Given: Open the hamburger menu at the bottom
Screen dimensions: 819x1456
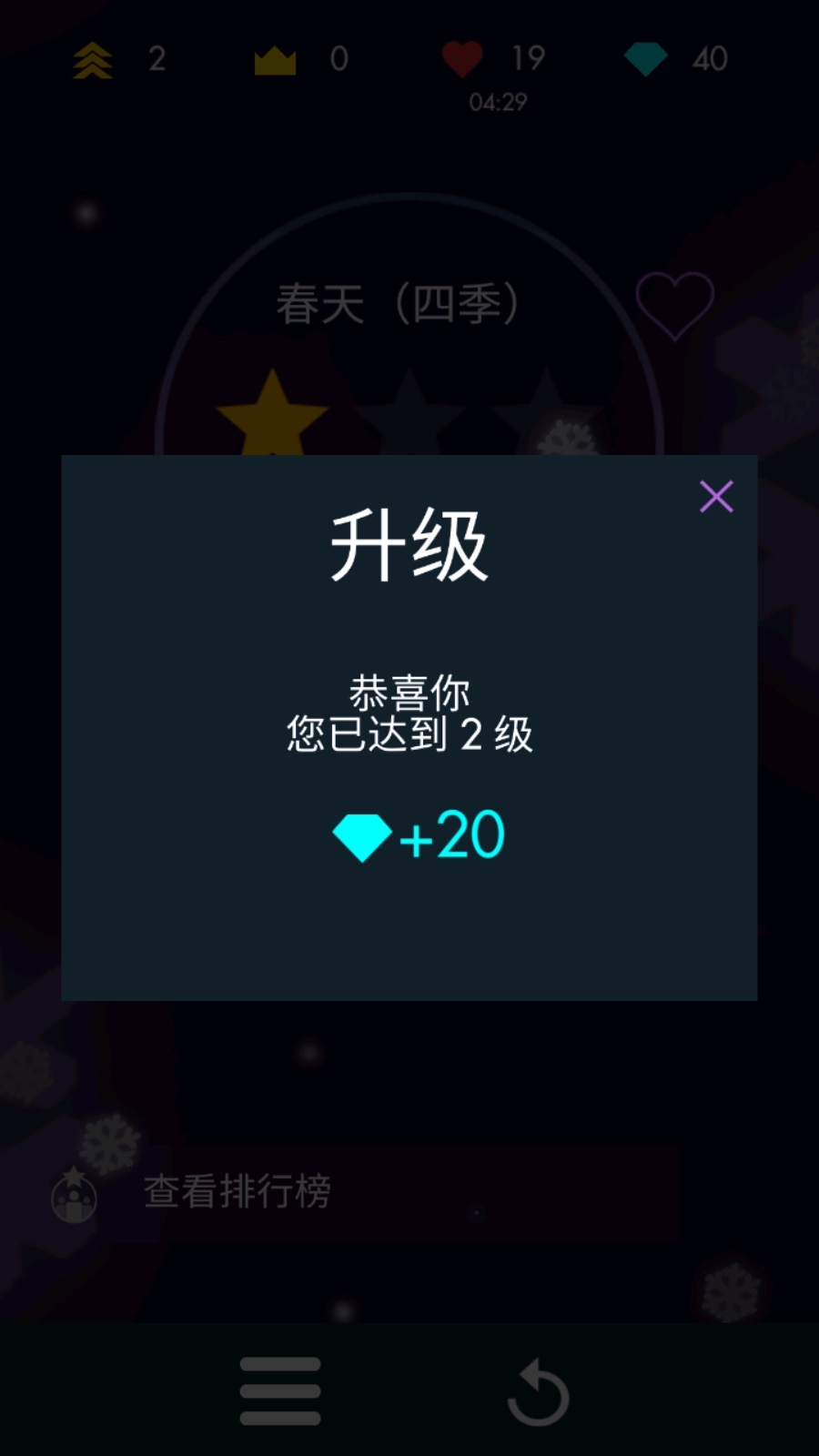Looking at the screenshot, I should [279, 1389].
